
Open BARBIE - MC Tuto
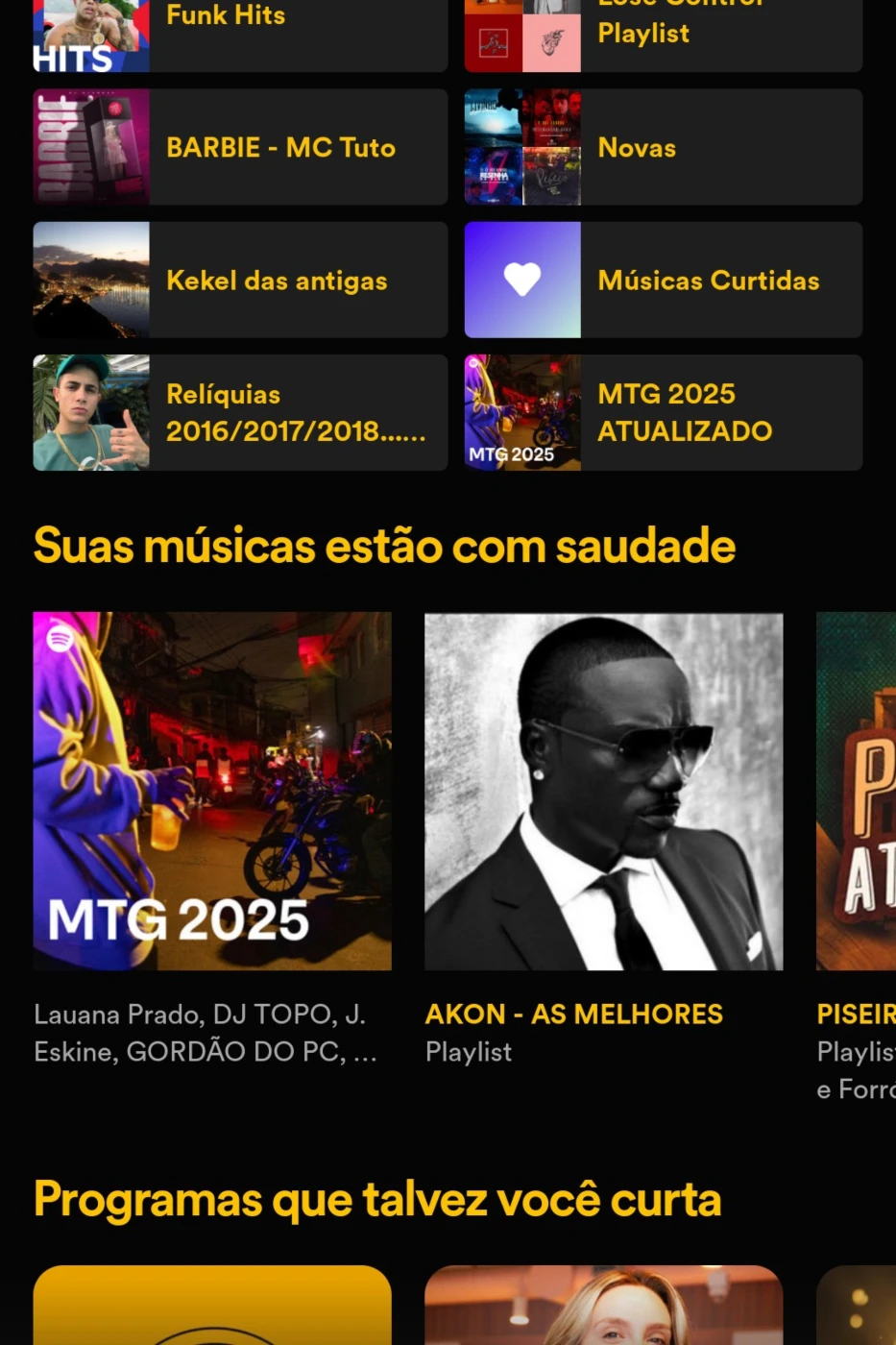240,147
